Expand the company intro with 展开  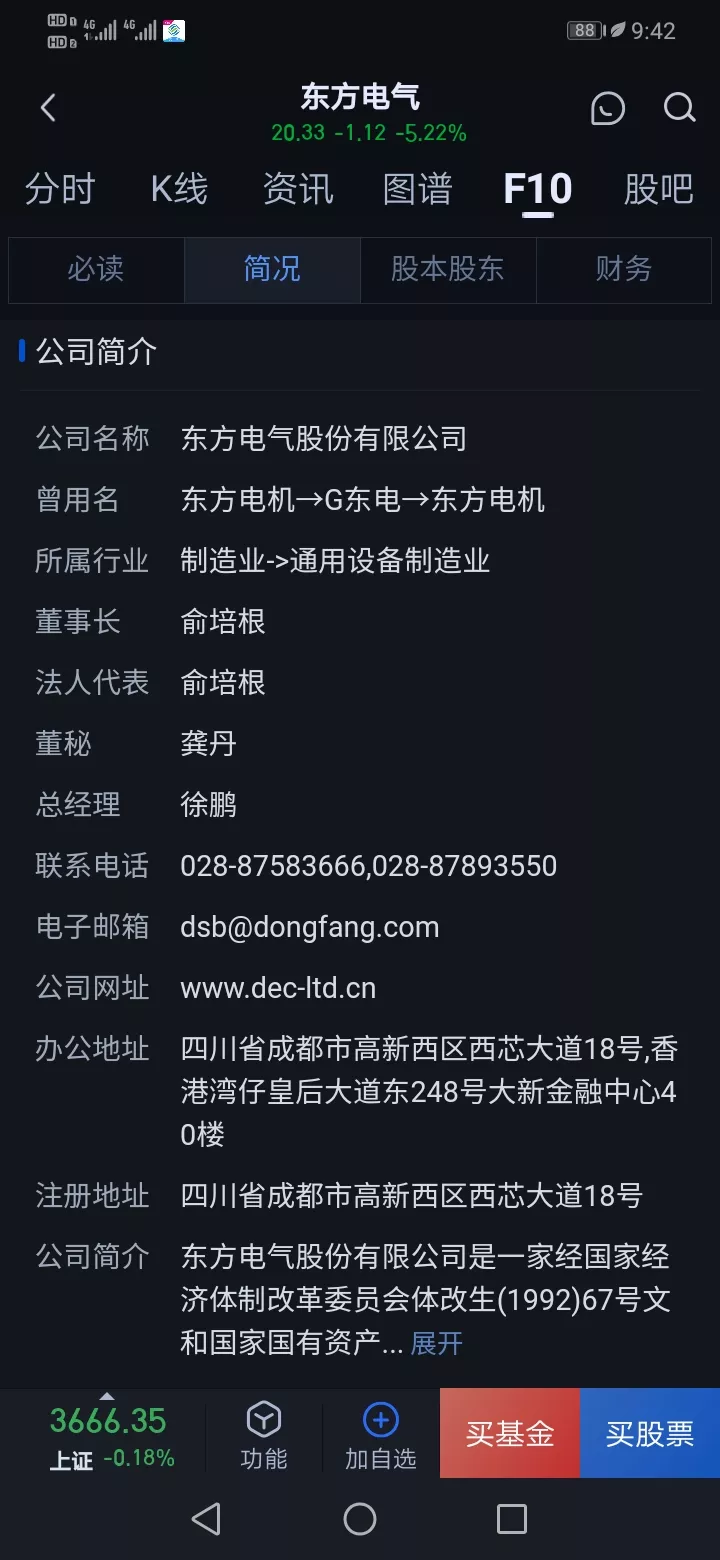coord(437,1343)
